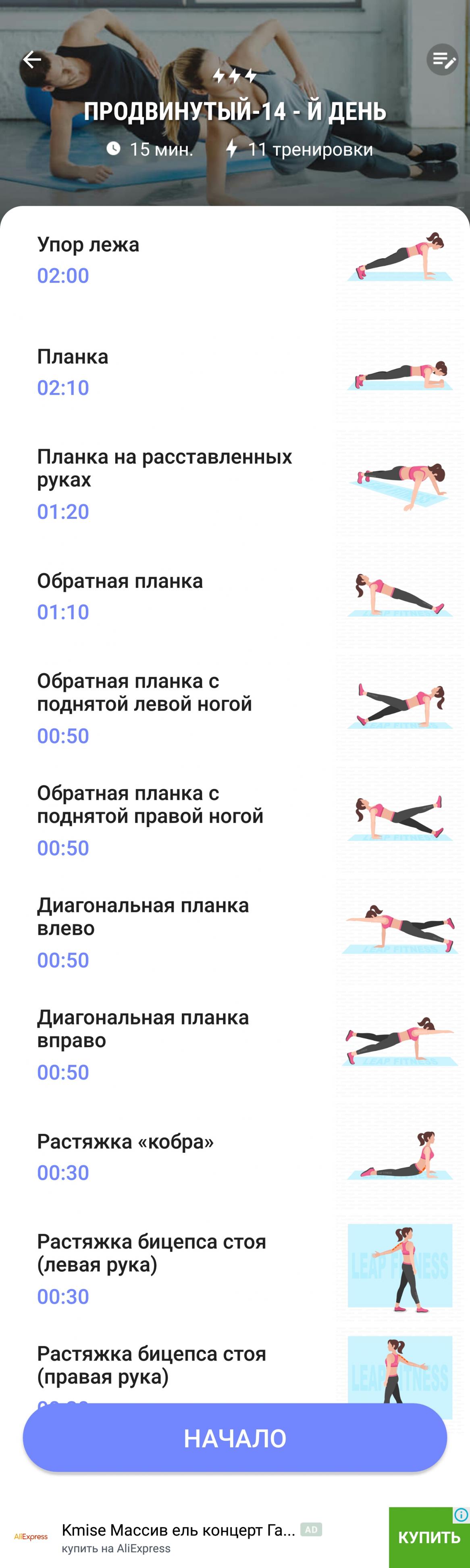The height and width of the screenshot is (1568, 470).
Task: Open Диагональная планка вправо
Action: point(235,1044)
